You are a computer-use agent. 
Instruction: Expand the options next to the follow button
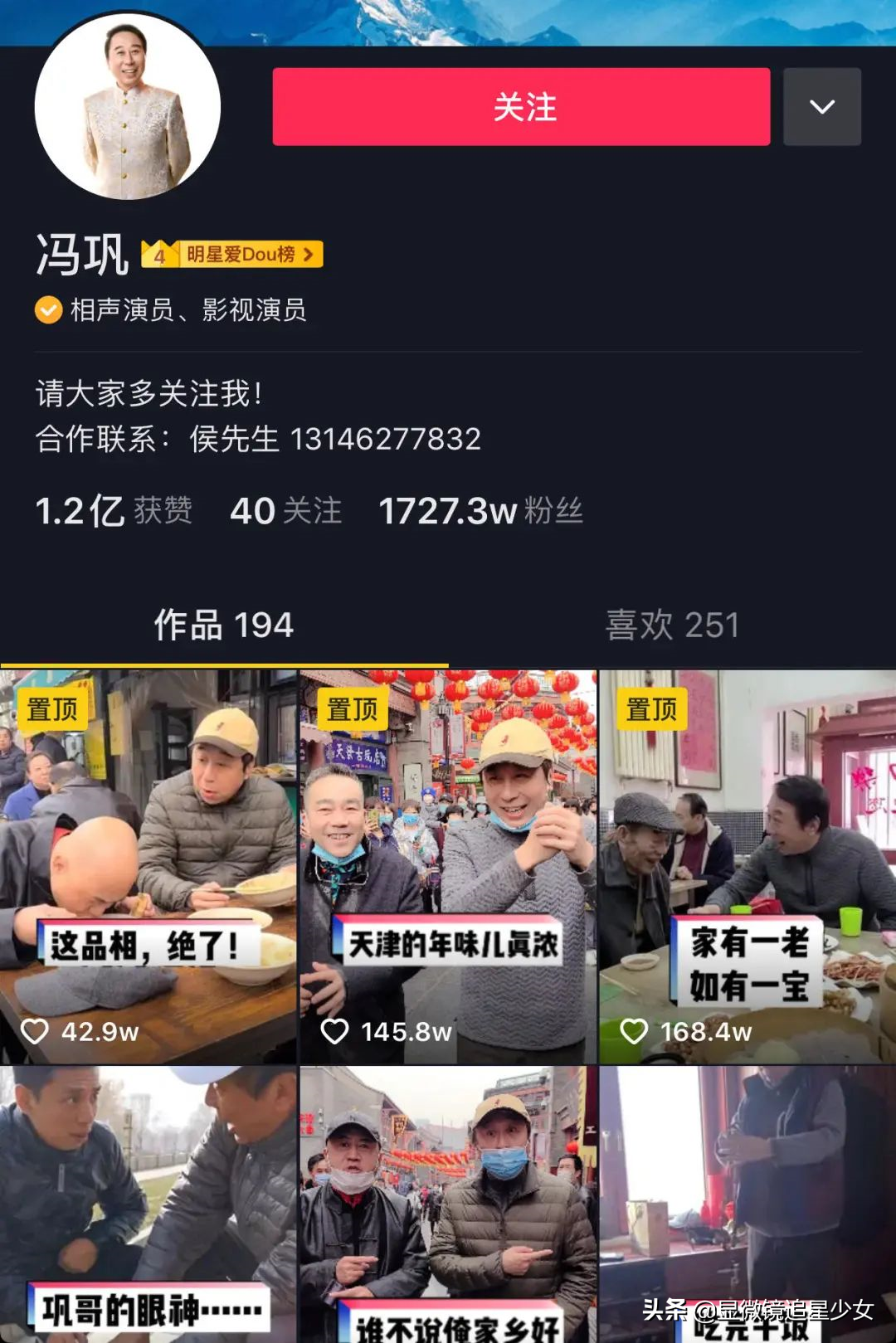click(821, 108)
